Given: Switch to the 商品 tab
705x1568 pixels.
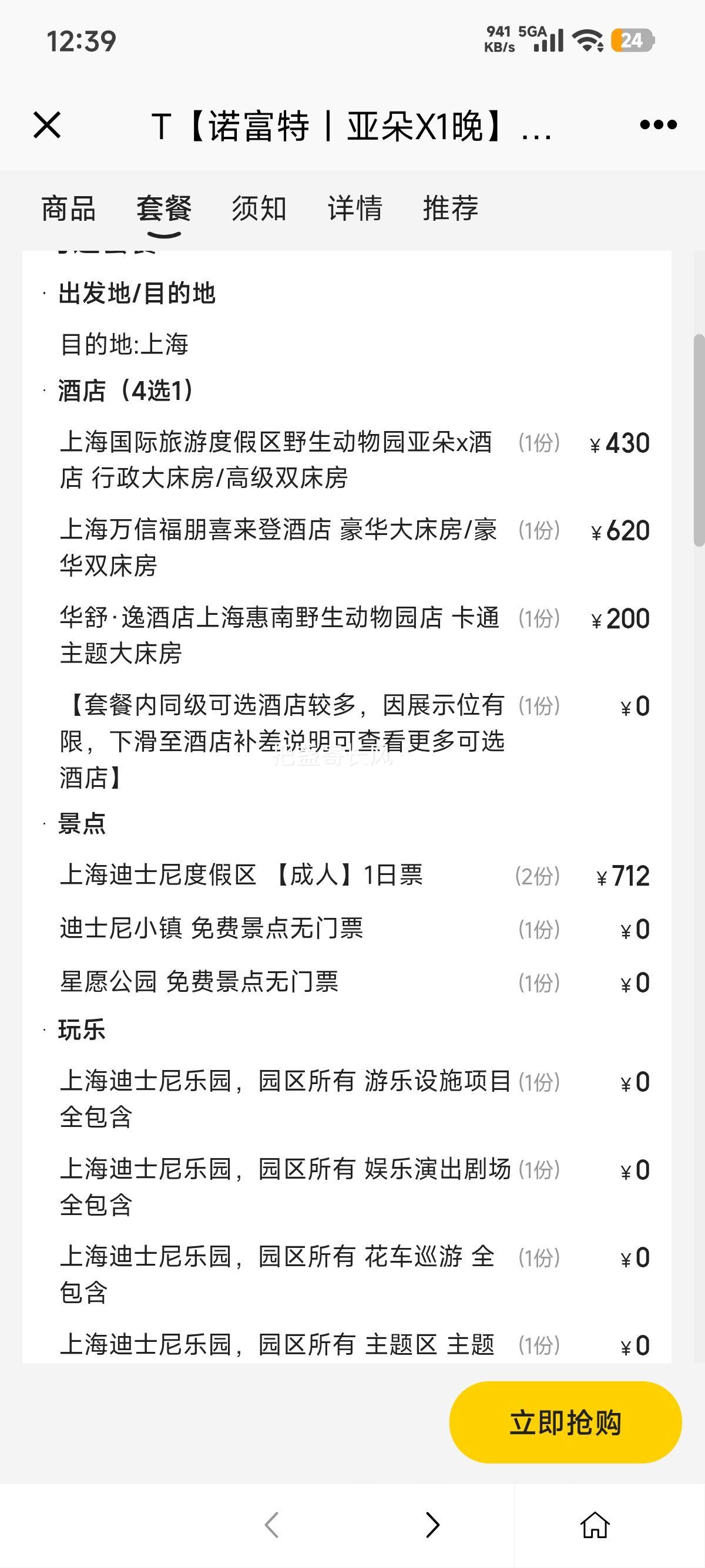Looking at the screenshot, I should pos(69,209).
